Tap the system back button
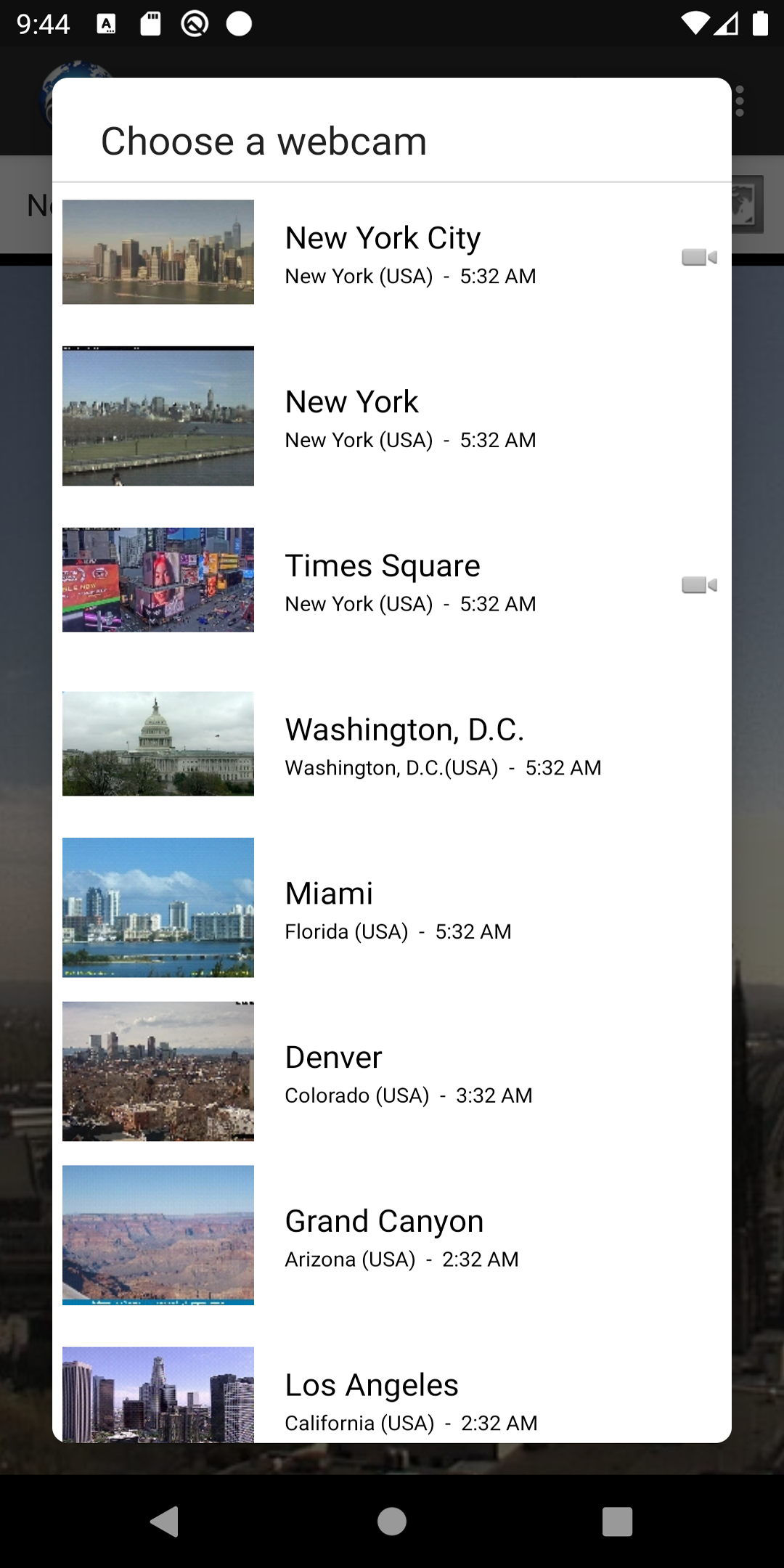Screen dimensions: 784x1568 (166, 1522)
